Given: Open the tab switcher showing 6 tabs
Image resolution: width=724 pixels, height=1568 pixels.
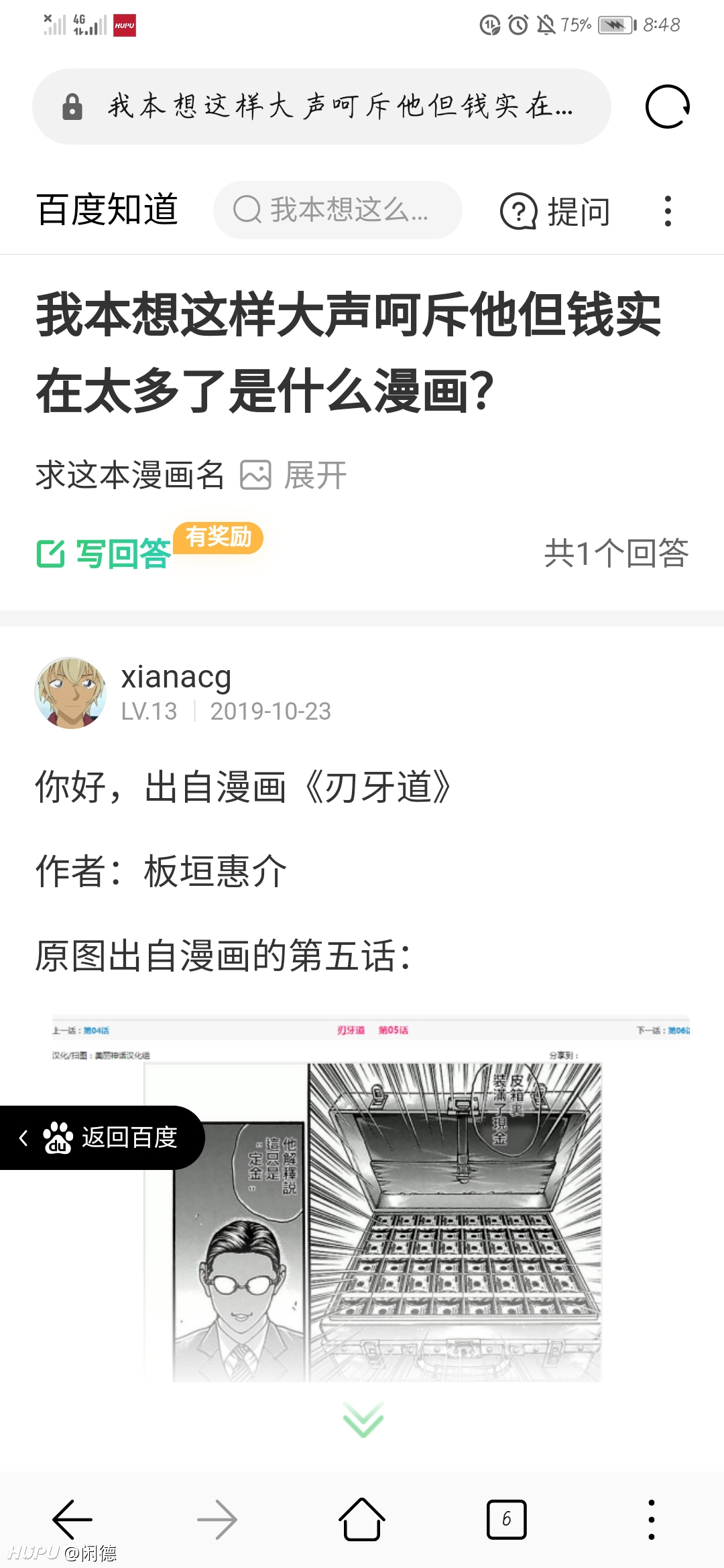Looking at the screenshot, I should (507, 1520).
